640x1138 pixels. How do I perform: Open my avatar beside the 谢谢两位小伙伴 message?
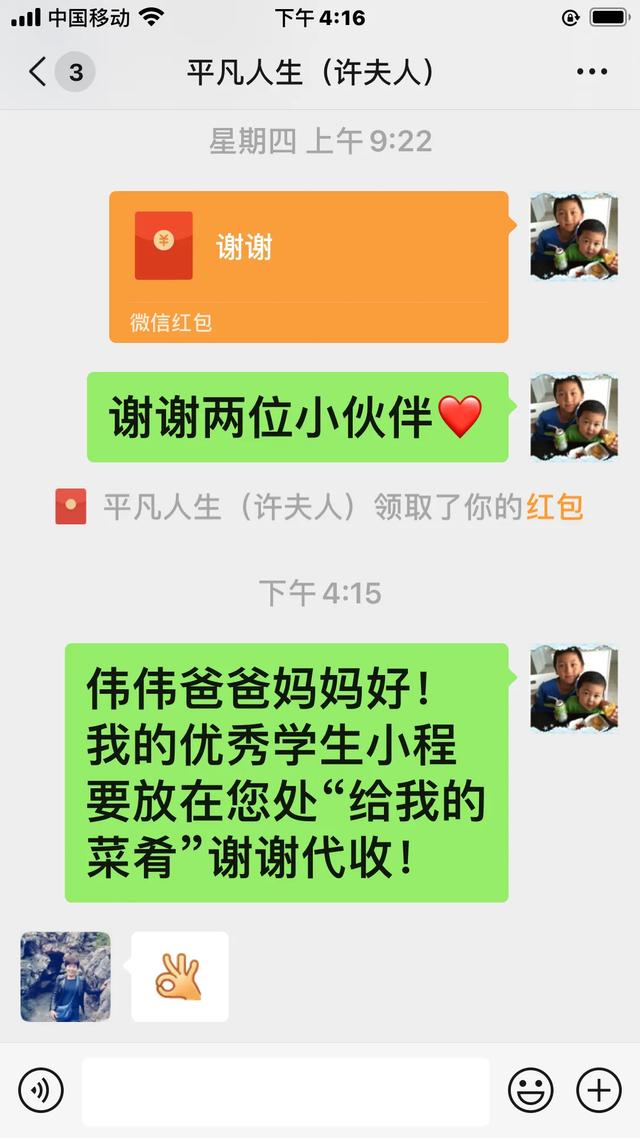pos(574,417)
